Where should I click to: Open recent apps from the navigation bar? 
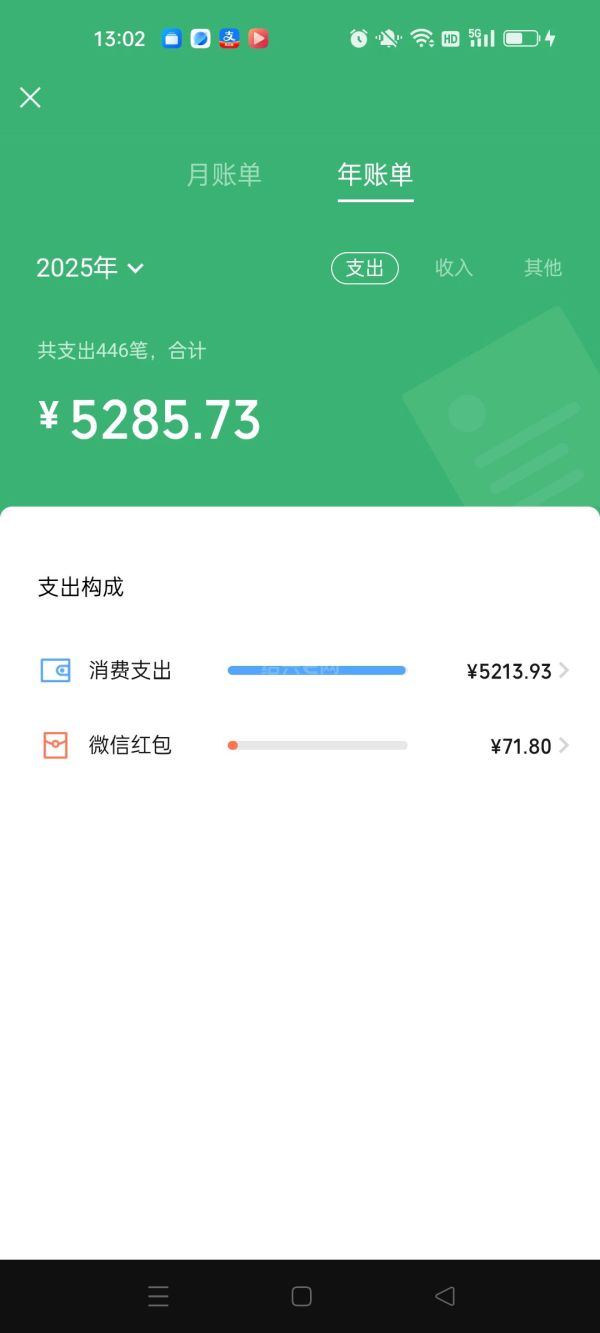pos(158,1296)
